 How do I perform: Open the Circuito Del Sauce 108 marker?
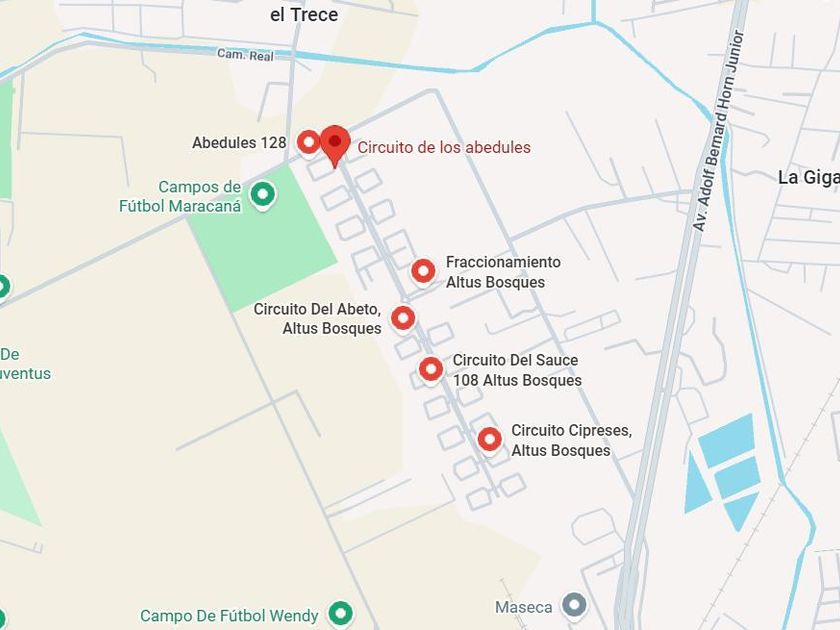point(431,369)
